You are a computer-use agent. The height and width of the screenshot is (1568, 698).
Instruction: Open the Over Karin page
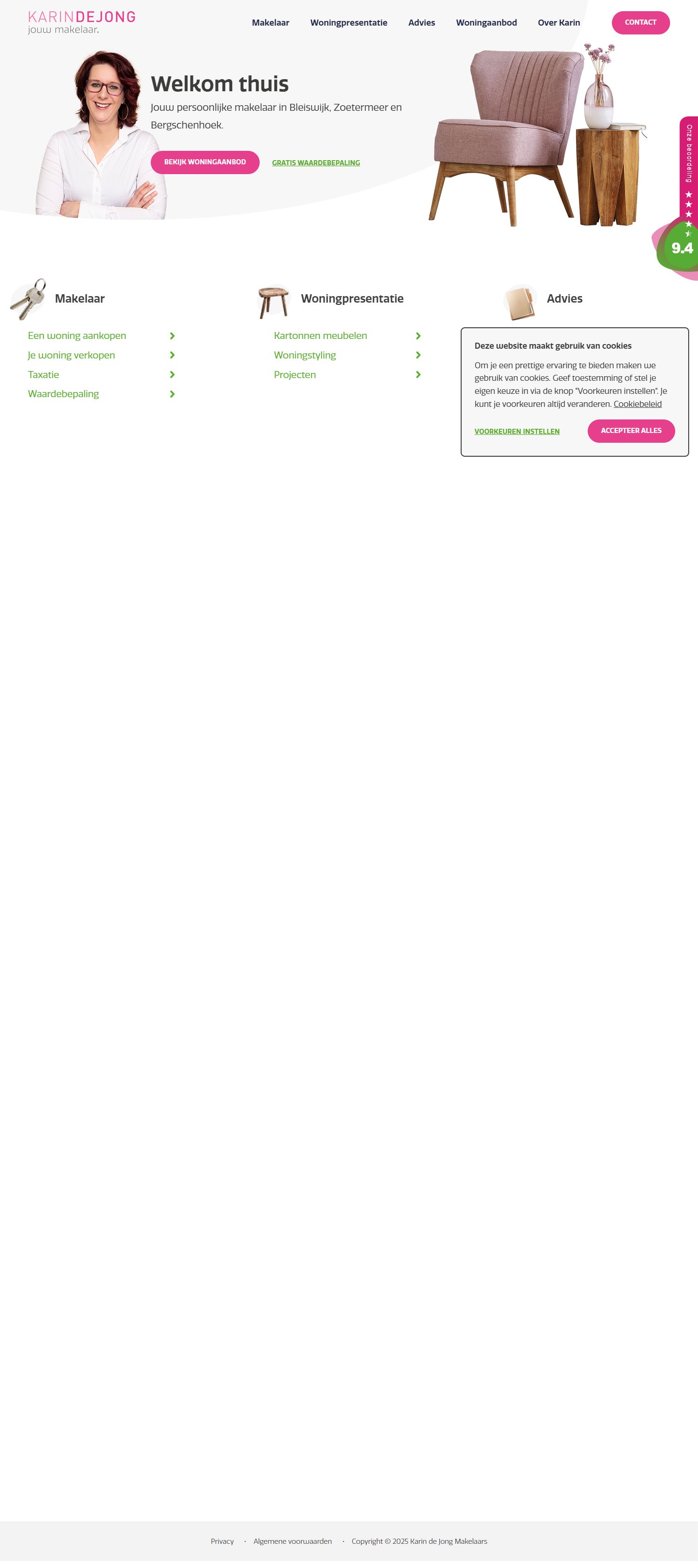point(558,22)
